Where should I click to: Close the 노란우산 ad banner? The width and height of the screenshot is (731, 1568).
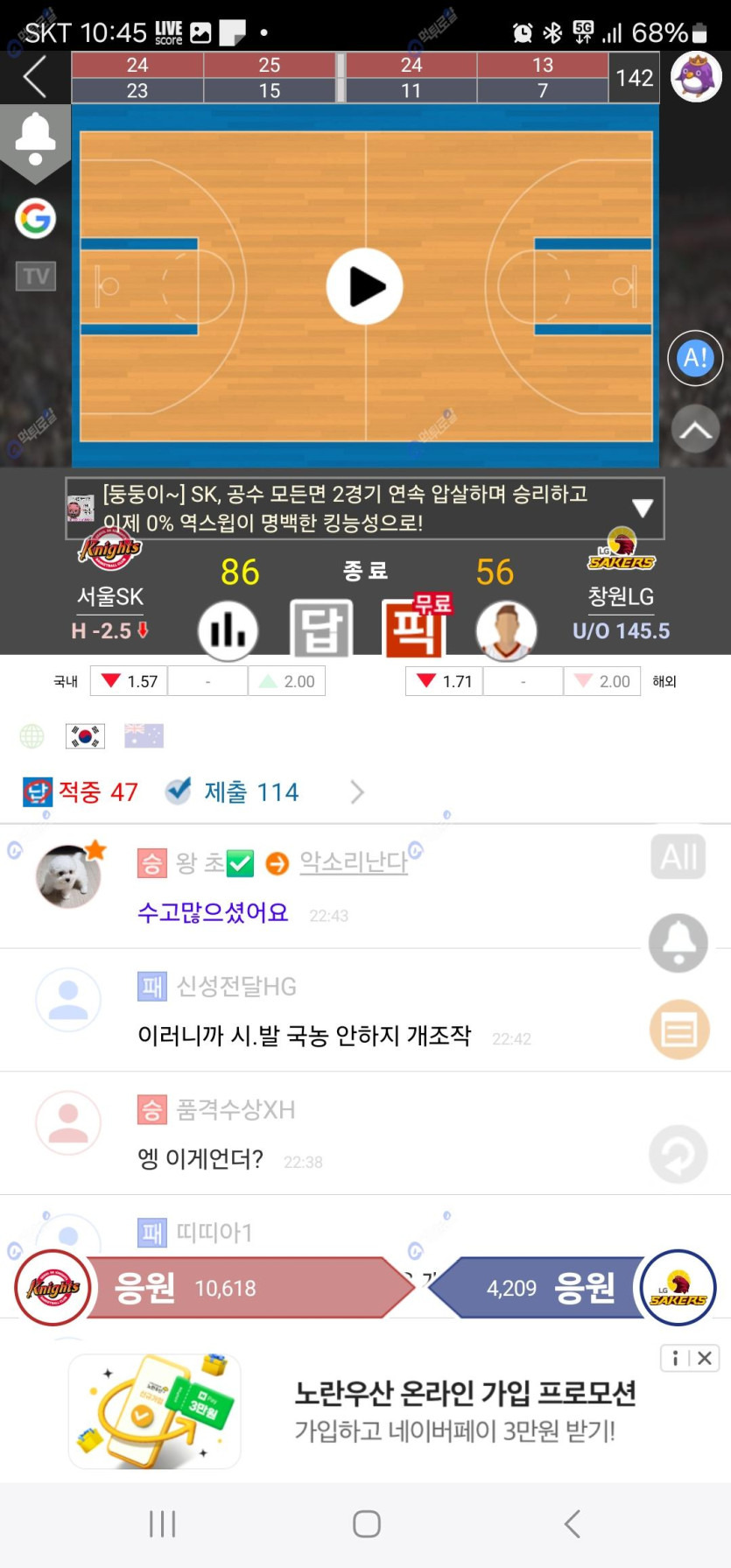705,1358
